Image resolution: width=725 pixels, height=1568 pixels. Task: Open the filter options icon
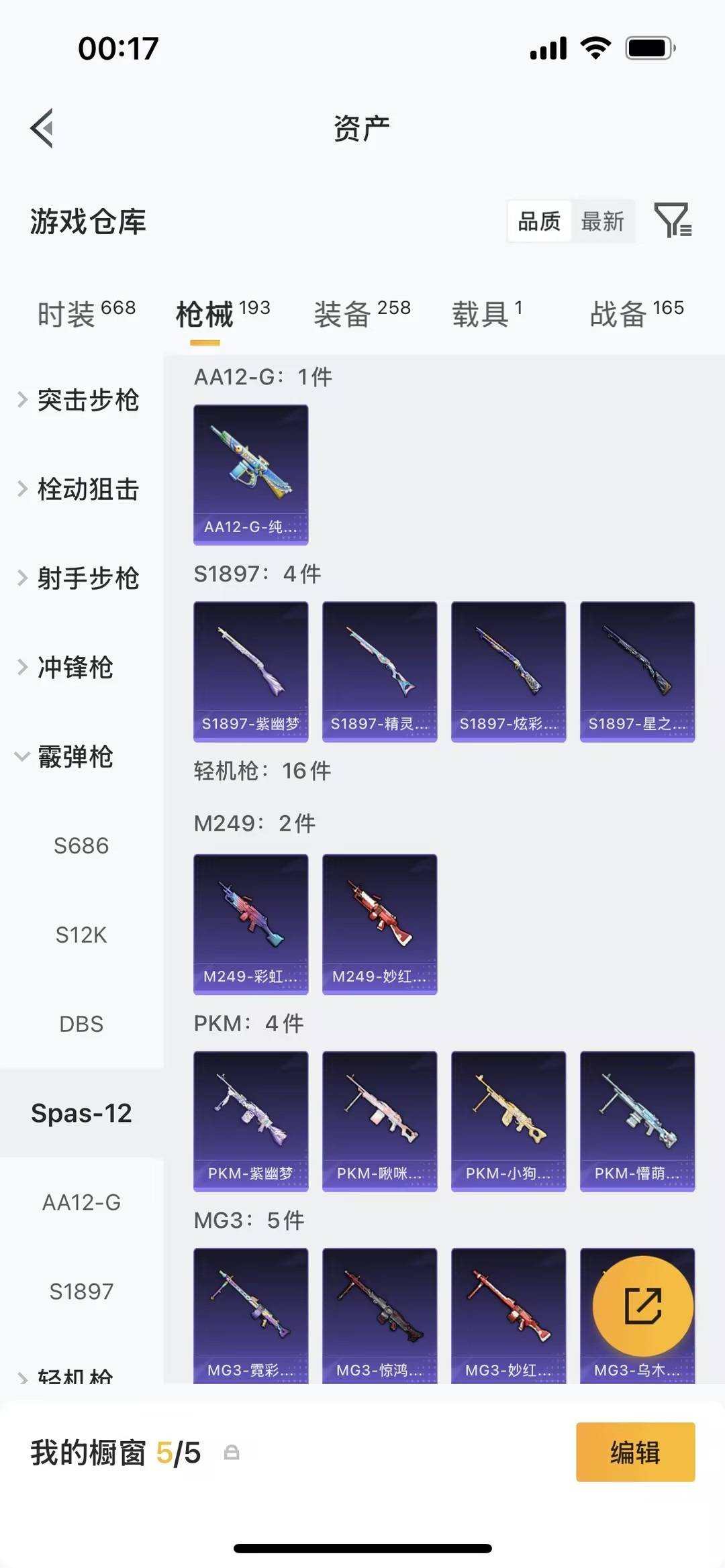click(x=675, y=221)
